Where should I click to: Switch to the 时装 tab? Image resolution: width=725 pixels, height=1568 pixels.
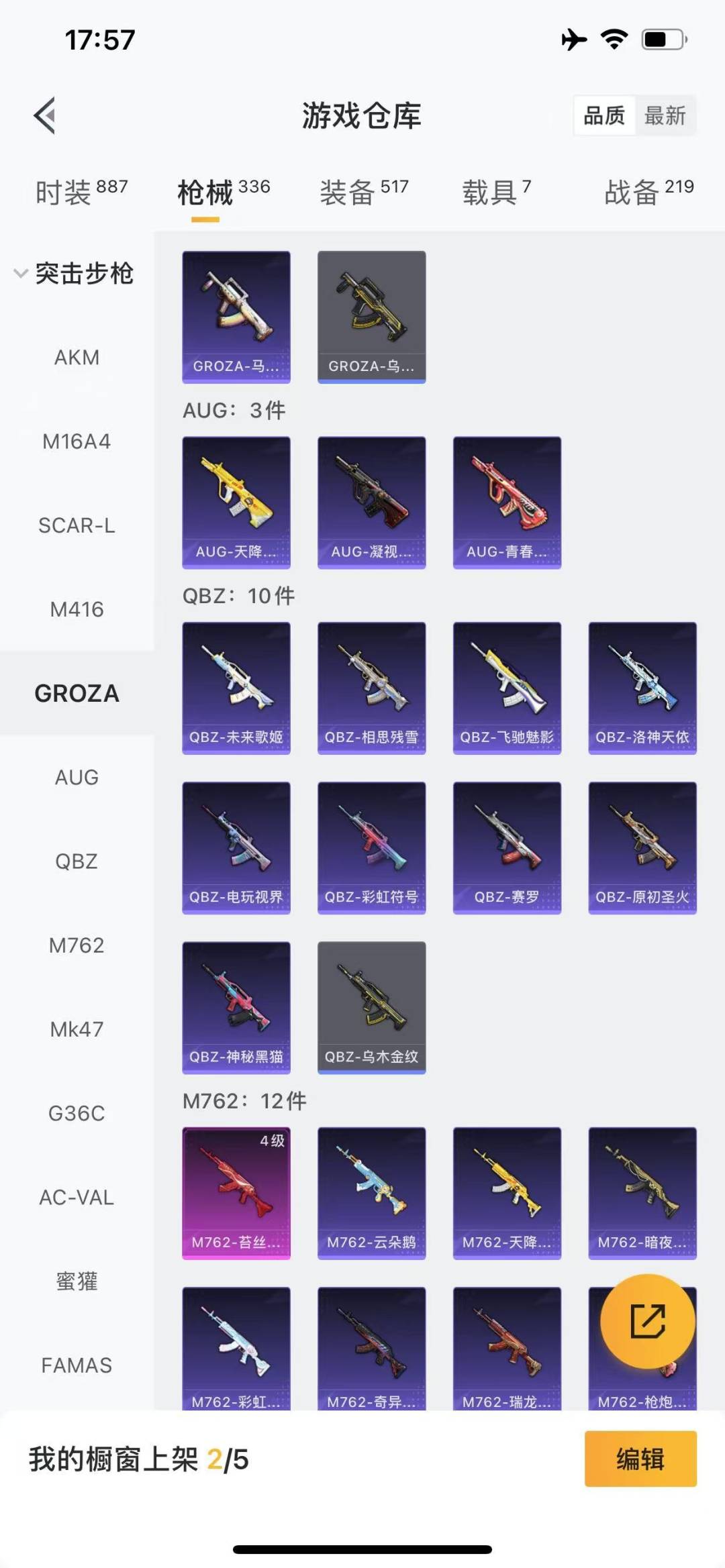point(81,192)
